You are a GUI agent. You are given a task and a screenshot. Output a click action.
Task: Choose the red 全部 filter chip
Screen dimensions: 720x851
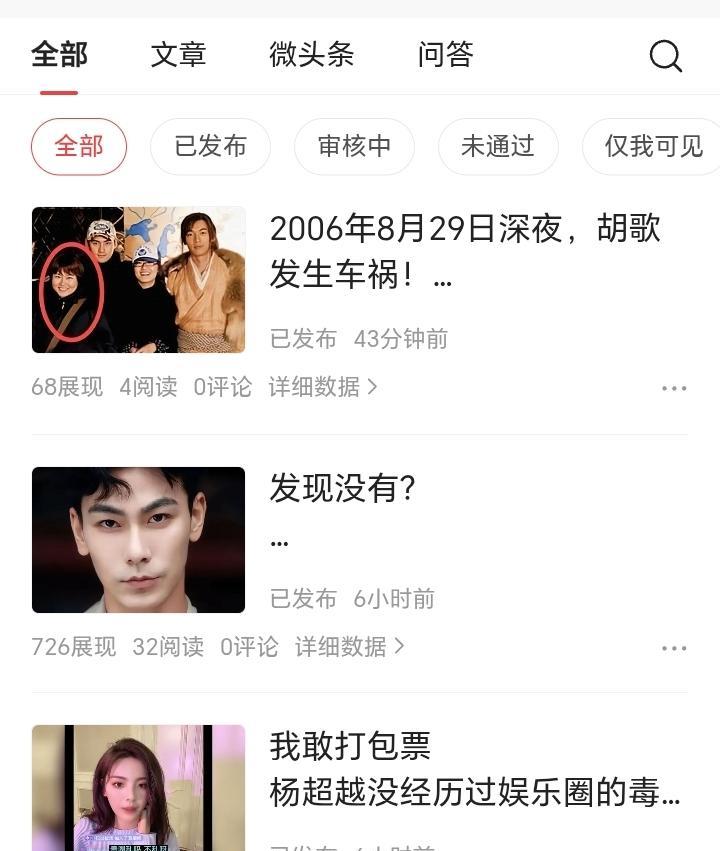point(79,147)
